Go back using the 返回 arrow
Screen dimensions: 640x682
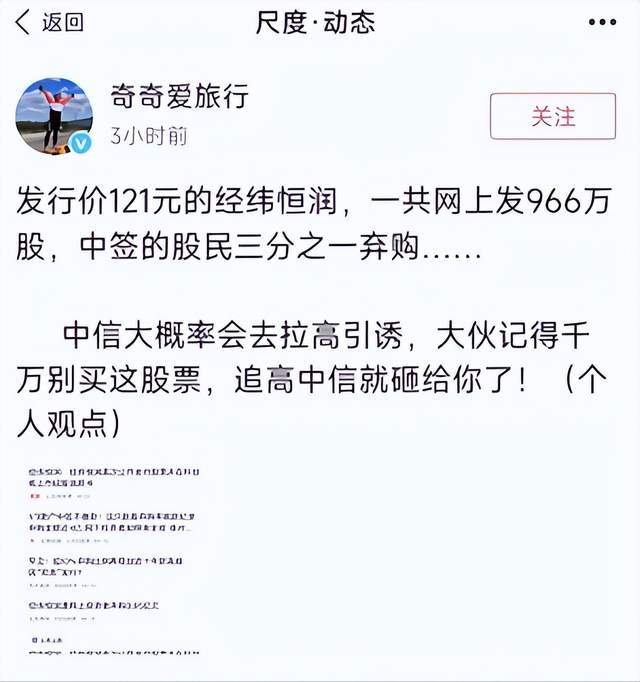[x=48, y=23]
